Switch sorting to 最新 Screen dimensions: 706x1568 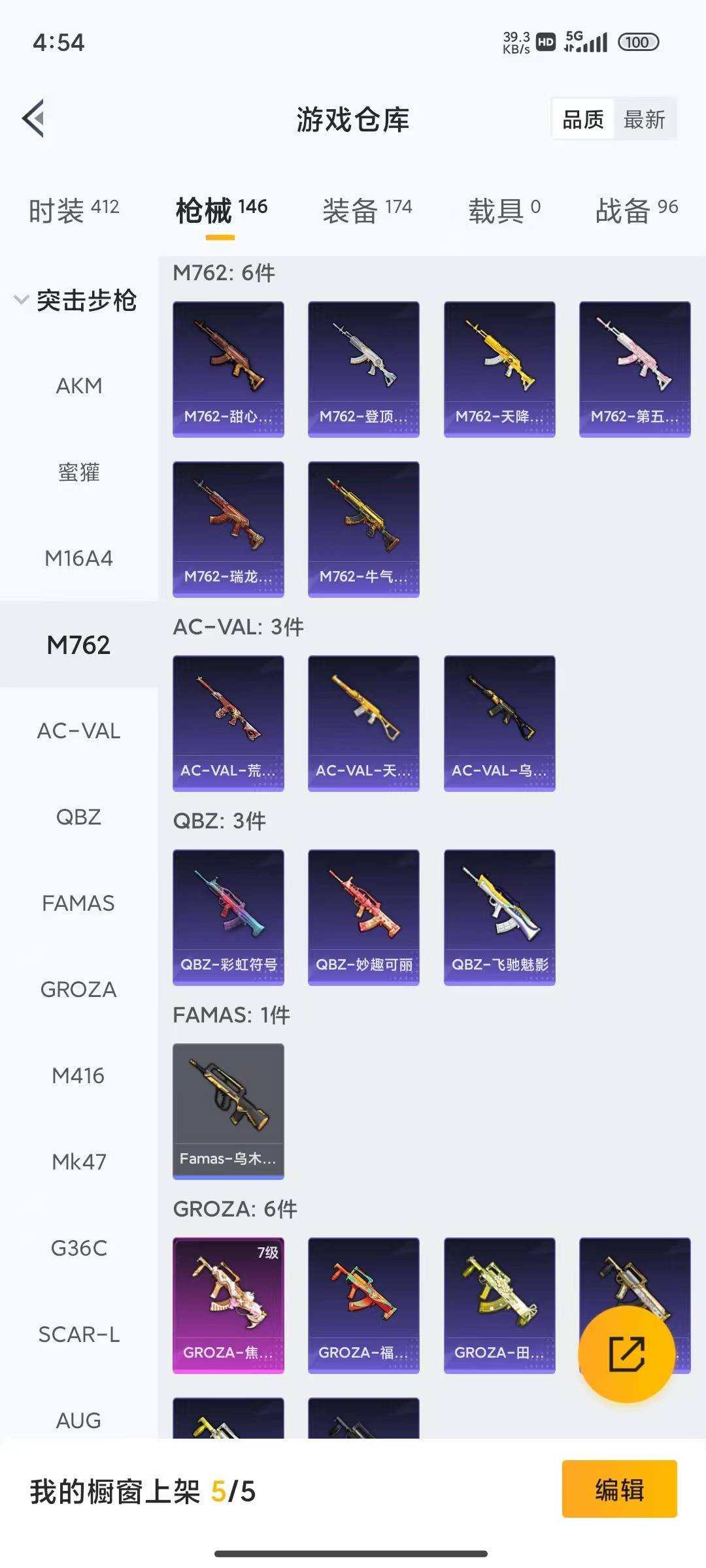point(645,119)
